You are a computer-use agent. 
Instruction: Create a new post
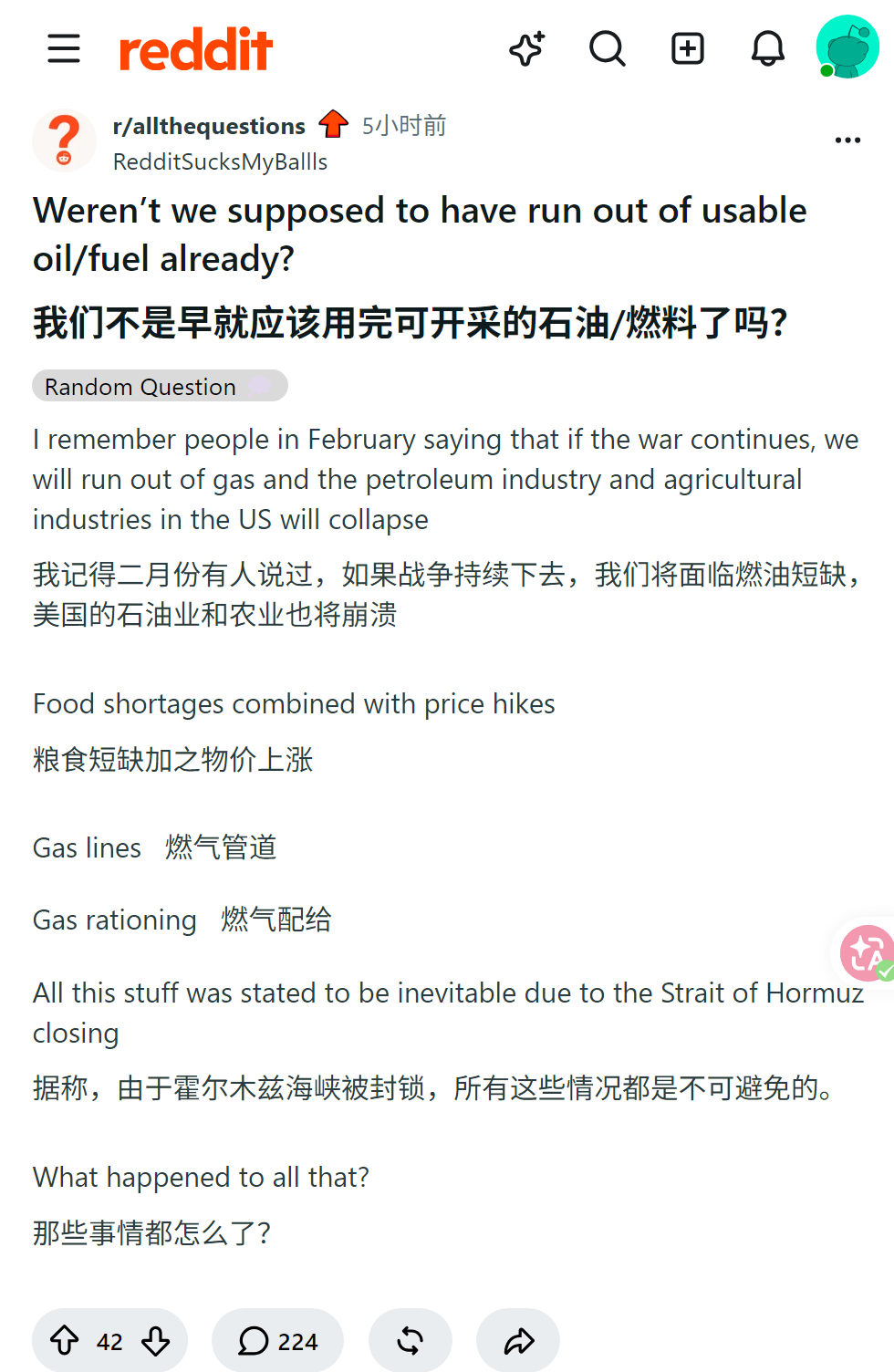coord(688,48)
